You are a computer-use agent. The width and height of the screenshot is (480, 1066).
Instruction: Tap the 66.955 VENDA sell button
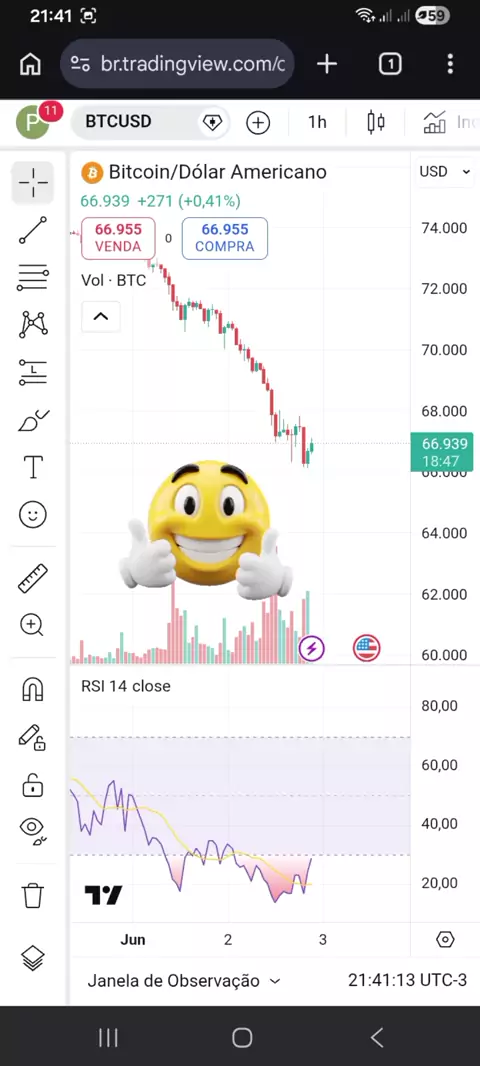(x=118, y=238)
